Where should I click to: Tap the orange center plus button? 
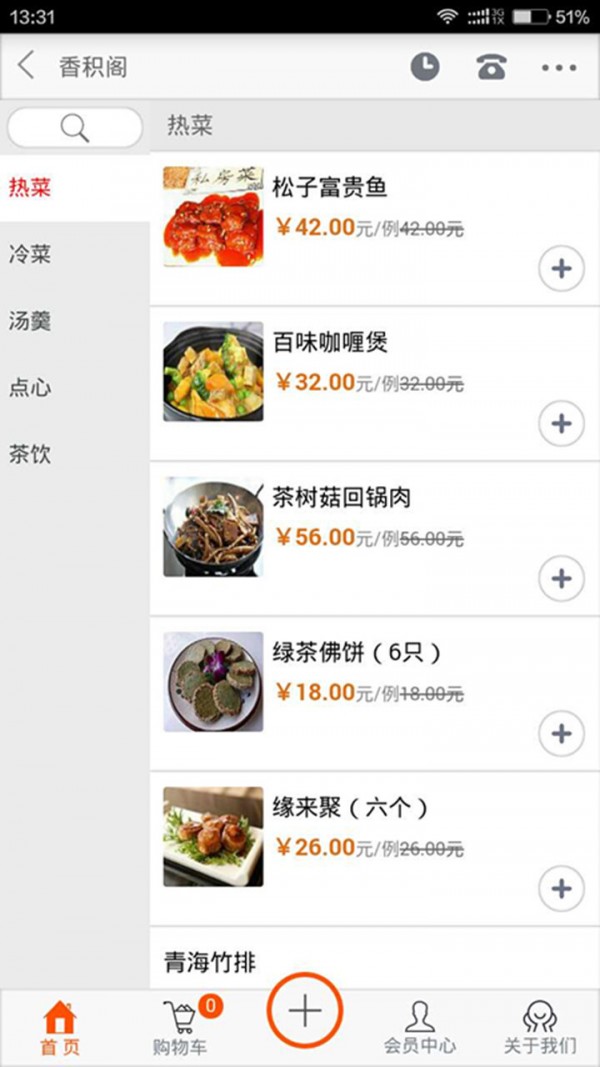pos(304,1011)
